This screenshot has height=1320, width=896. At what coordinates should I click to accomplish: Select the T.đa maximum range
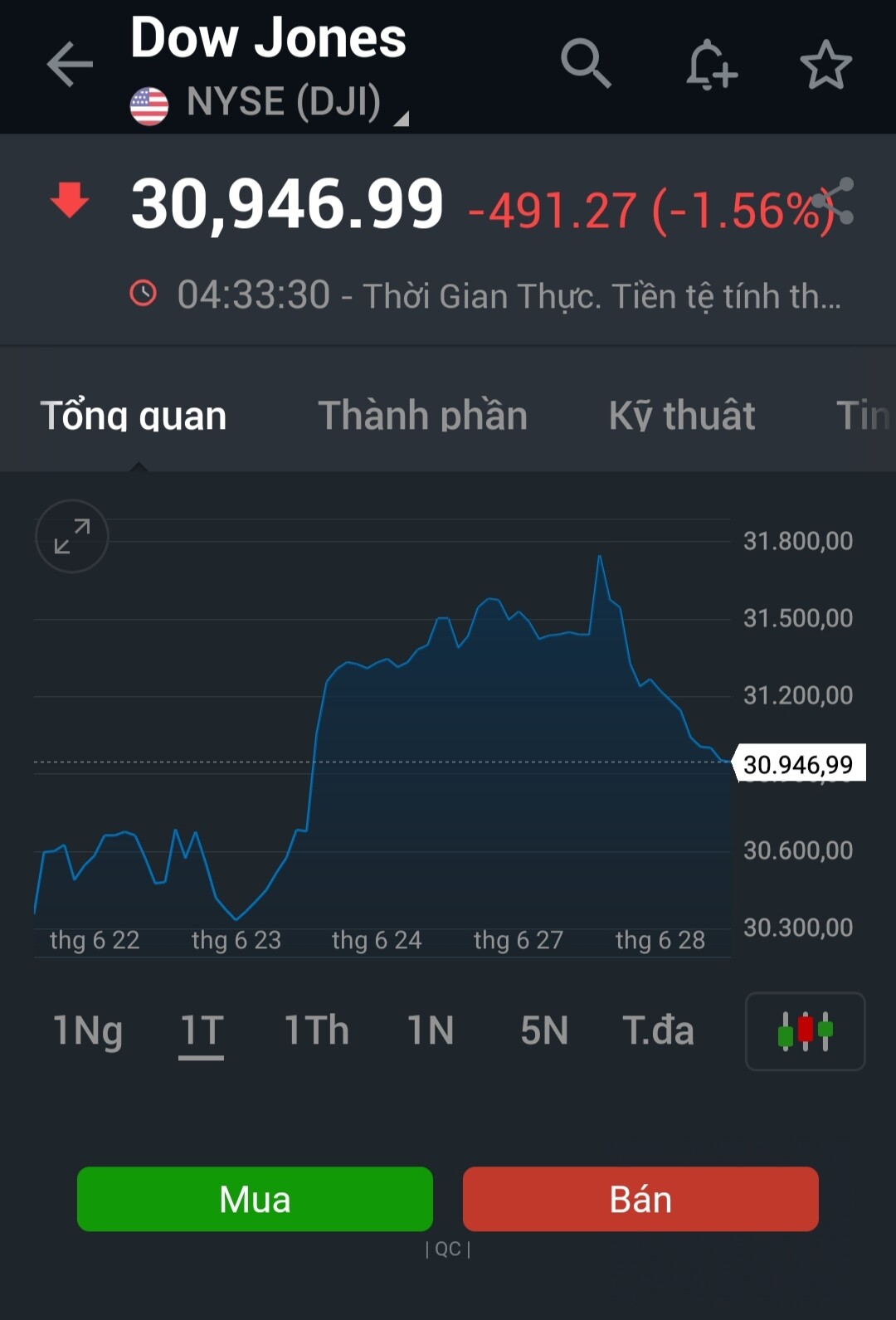(658, 1030)
